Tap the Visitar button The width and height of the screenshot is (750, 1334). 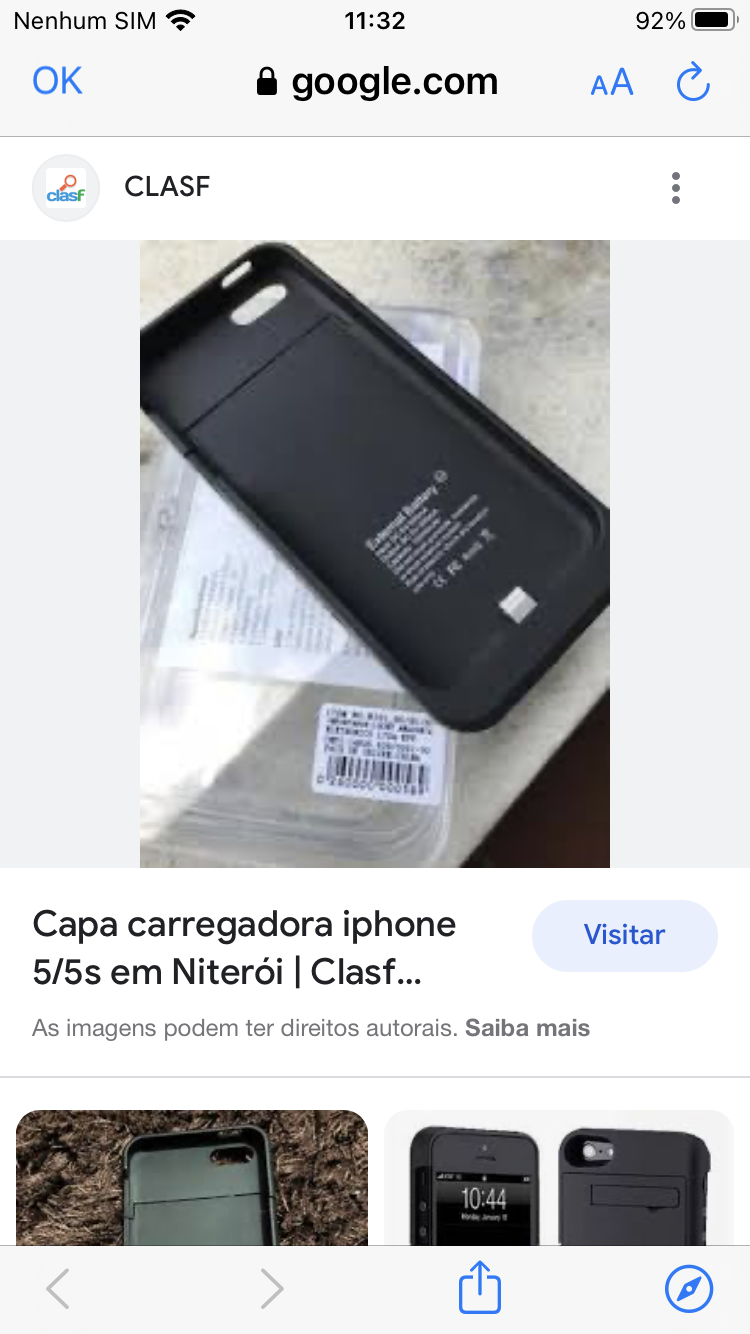624,935
